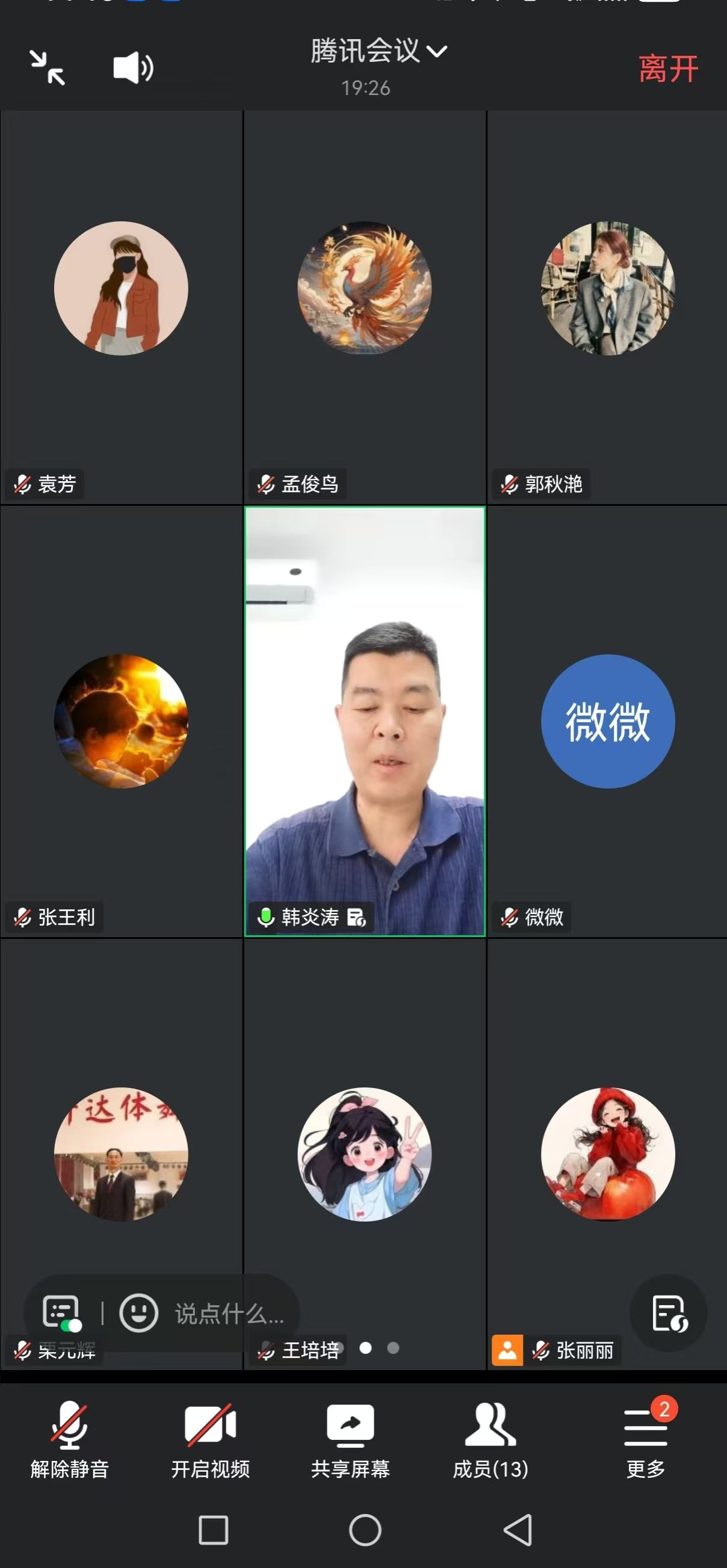This screenshot has width=727, height=1568.
Task: Toggle the chat bubble display icon
Action: click(61, 1313)
